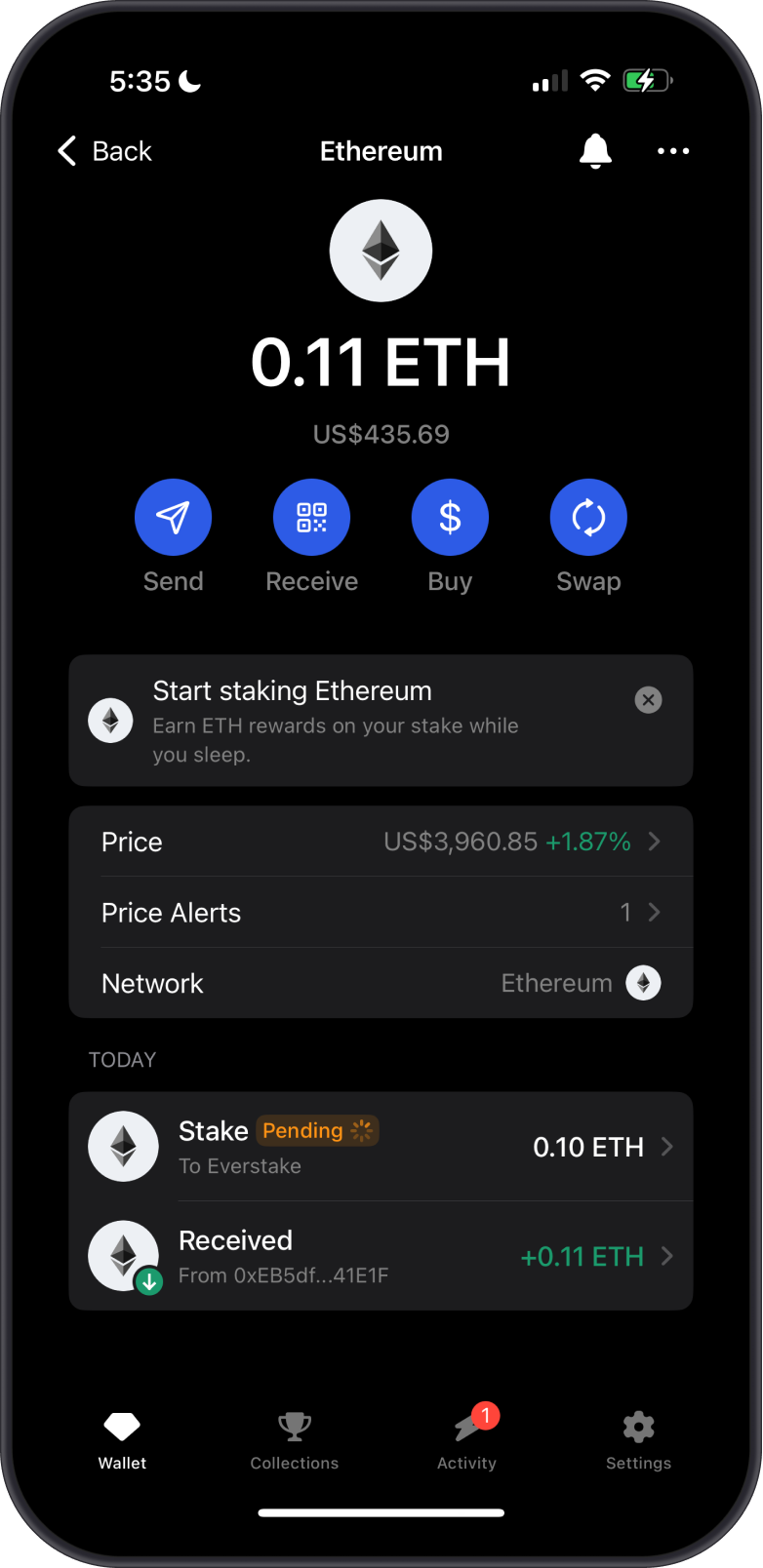Open the notification bell icon
The width and height of the screenshot is (763, 1568).
[x=595, y=151]
